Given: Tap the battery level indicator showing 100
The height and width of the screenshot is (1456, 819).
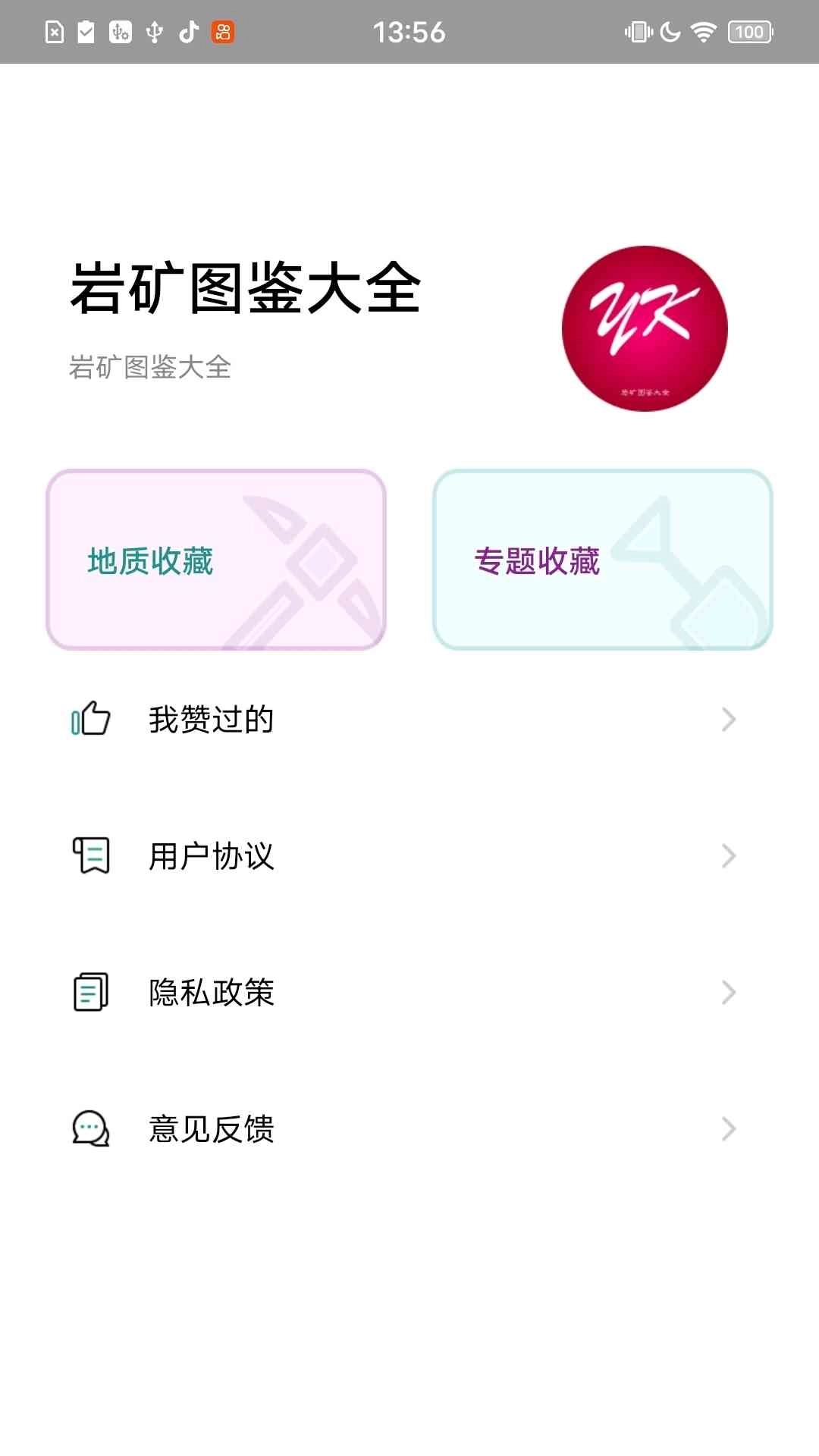Looking at the screenshot, I should pos(749,32).
